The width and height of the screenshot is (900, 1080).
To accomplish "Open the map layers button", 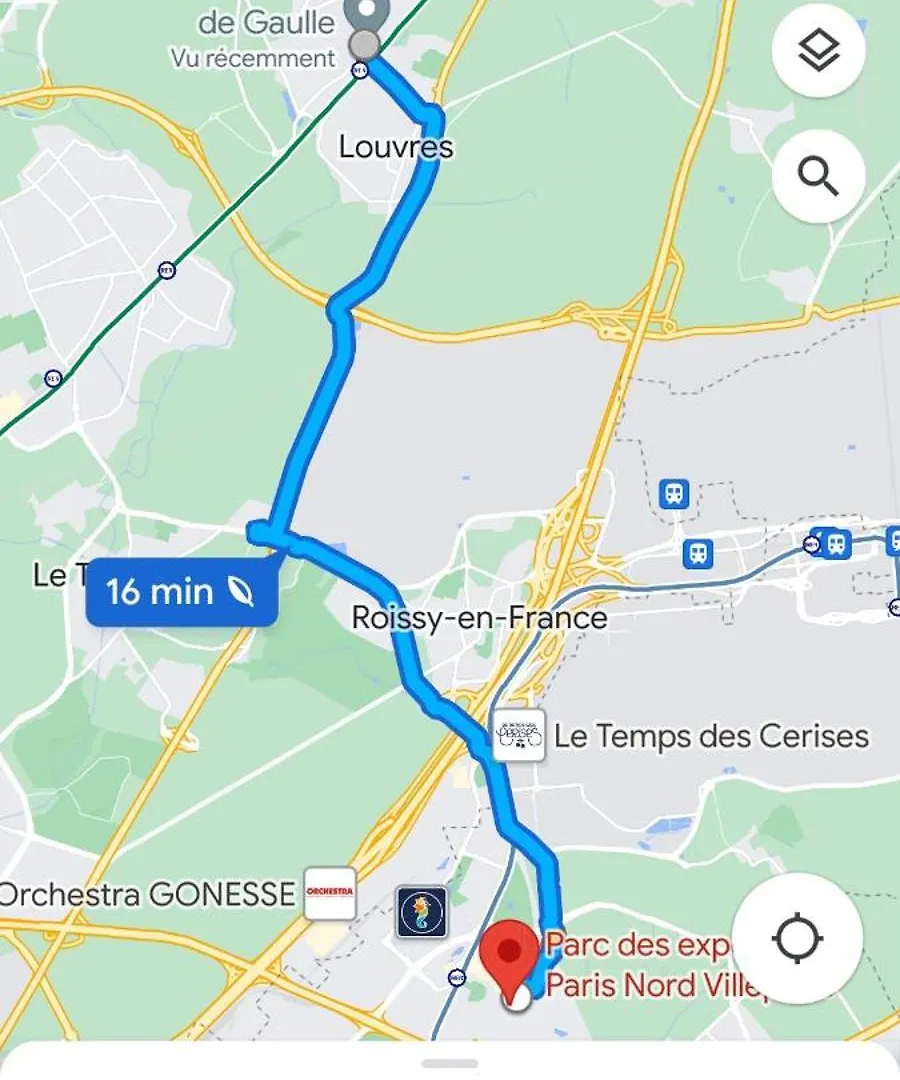I will coord(818,51).
